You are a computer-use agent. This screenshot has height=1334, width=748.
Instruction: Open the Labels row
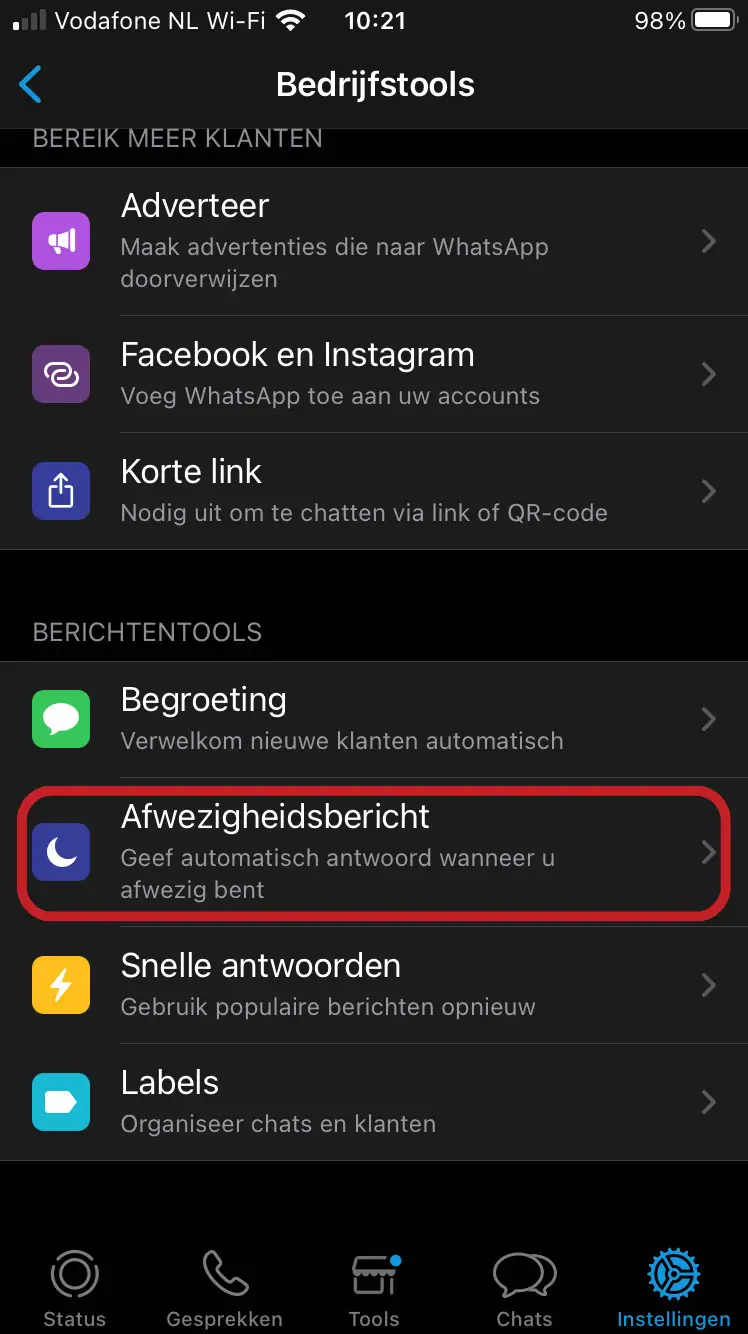[x=374, y=1102]
